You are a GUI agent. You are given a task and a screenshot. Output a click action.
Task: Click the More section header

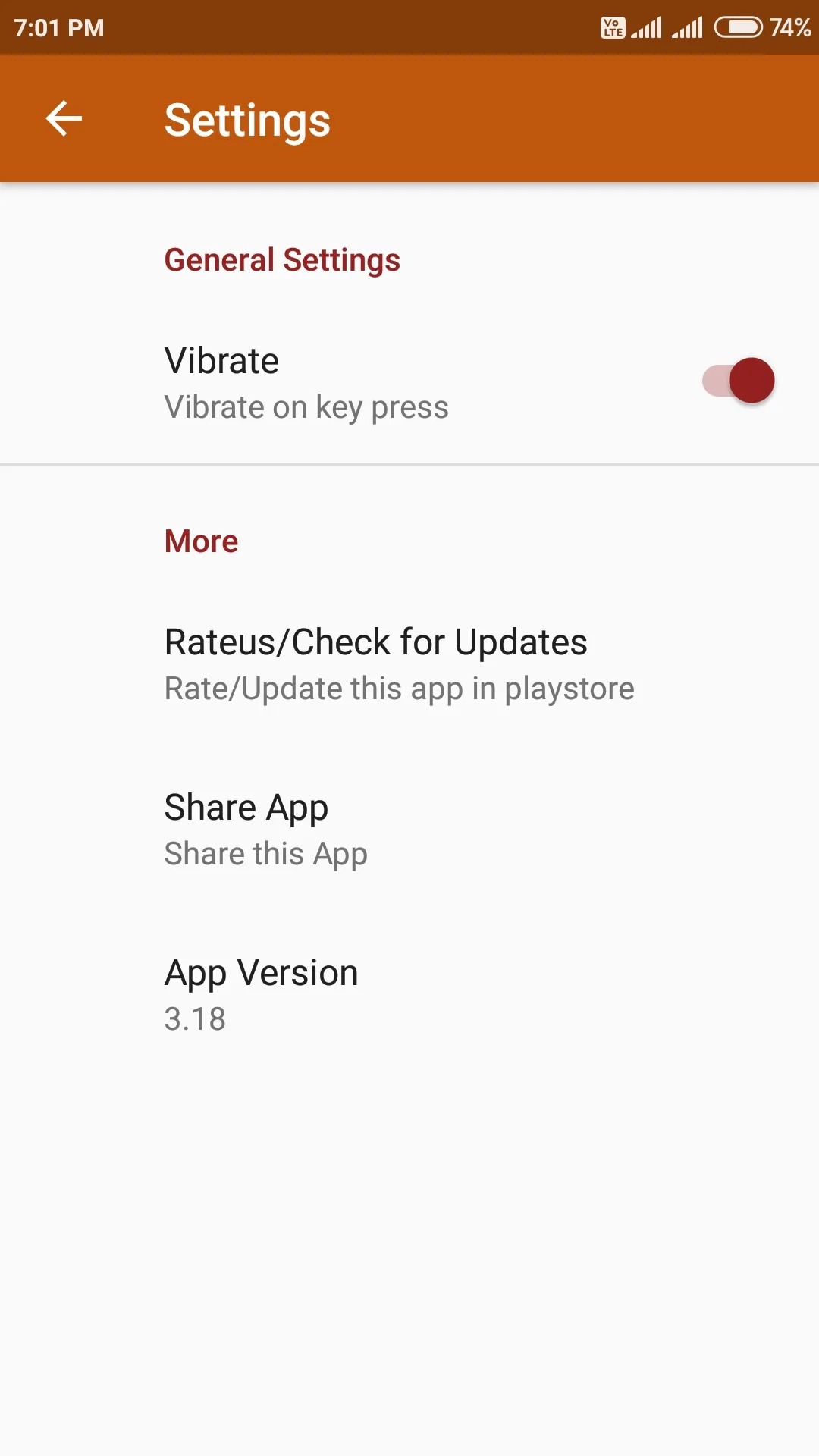tap(201, 541)
